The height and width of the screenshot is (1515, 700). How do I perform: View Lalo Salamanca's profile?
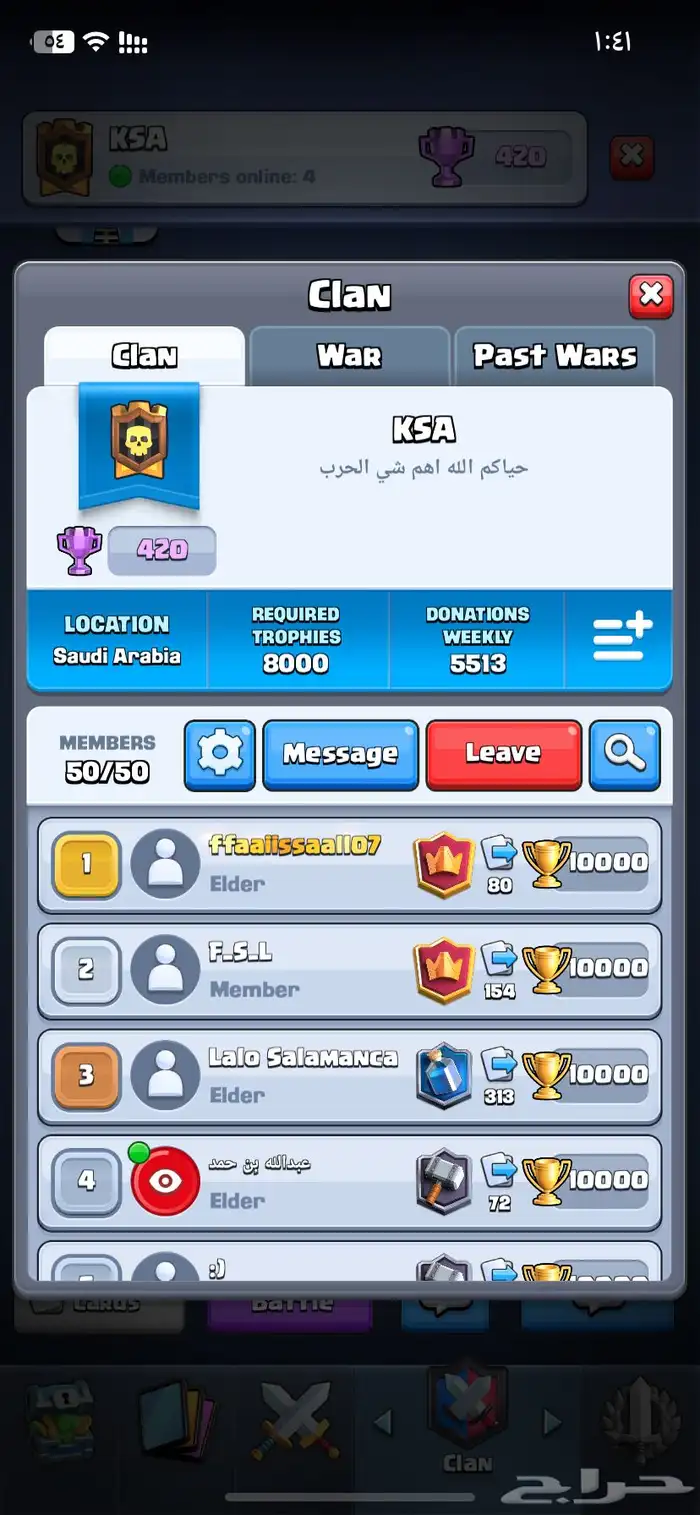[300, 1075]
